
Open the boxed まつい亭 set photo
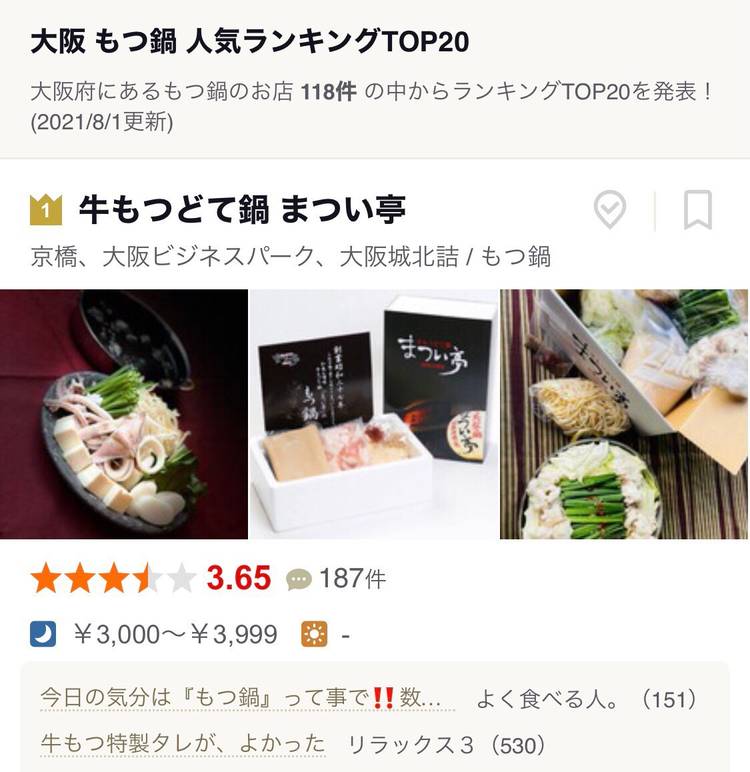pyautogui.click(x=373, y=414)
